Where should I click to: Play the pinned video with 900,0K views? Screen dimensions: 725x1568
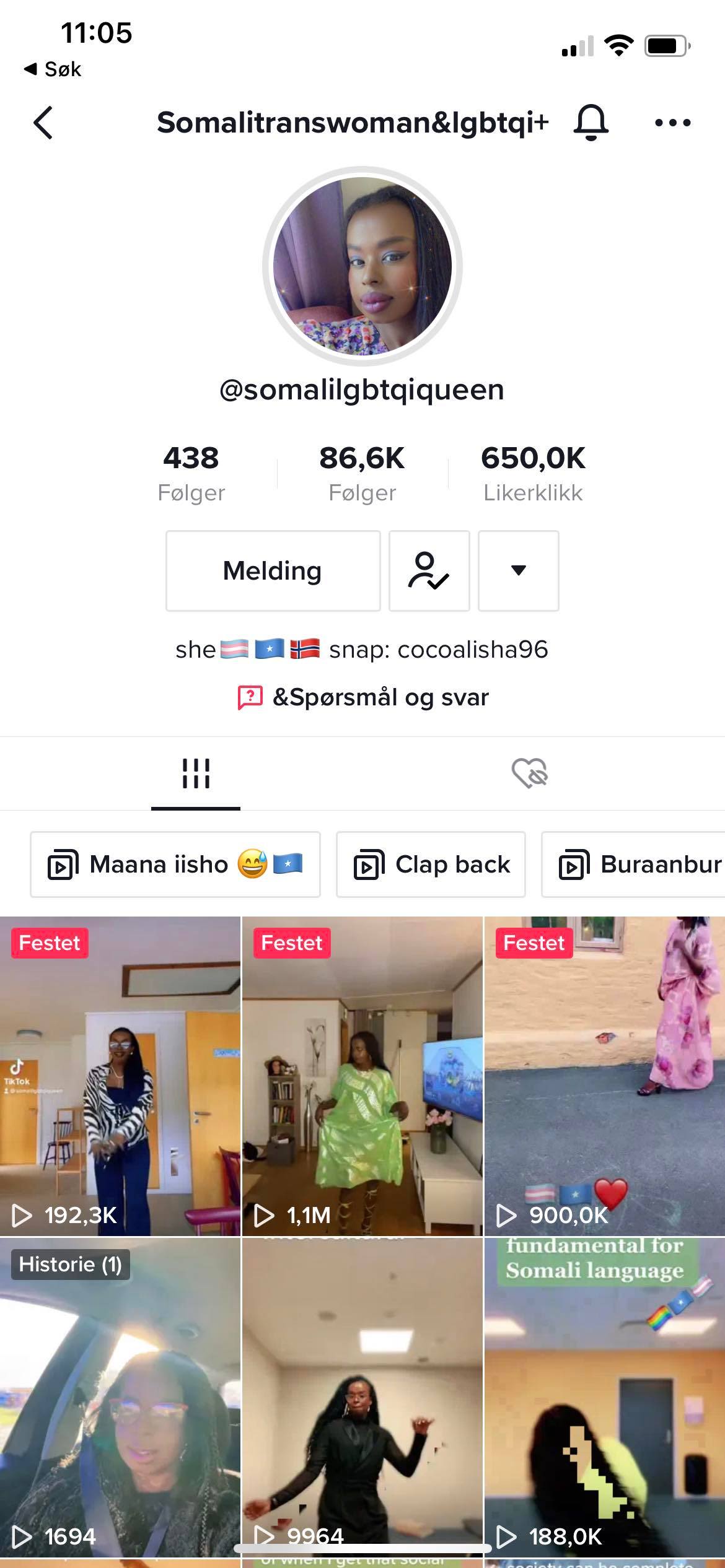604,1078
